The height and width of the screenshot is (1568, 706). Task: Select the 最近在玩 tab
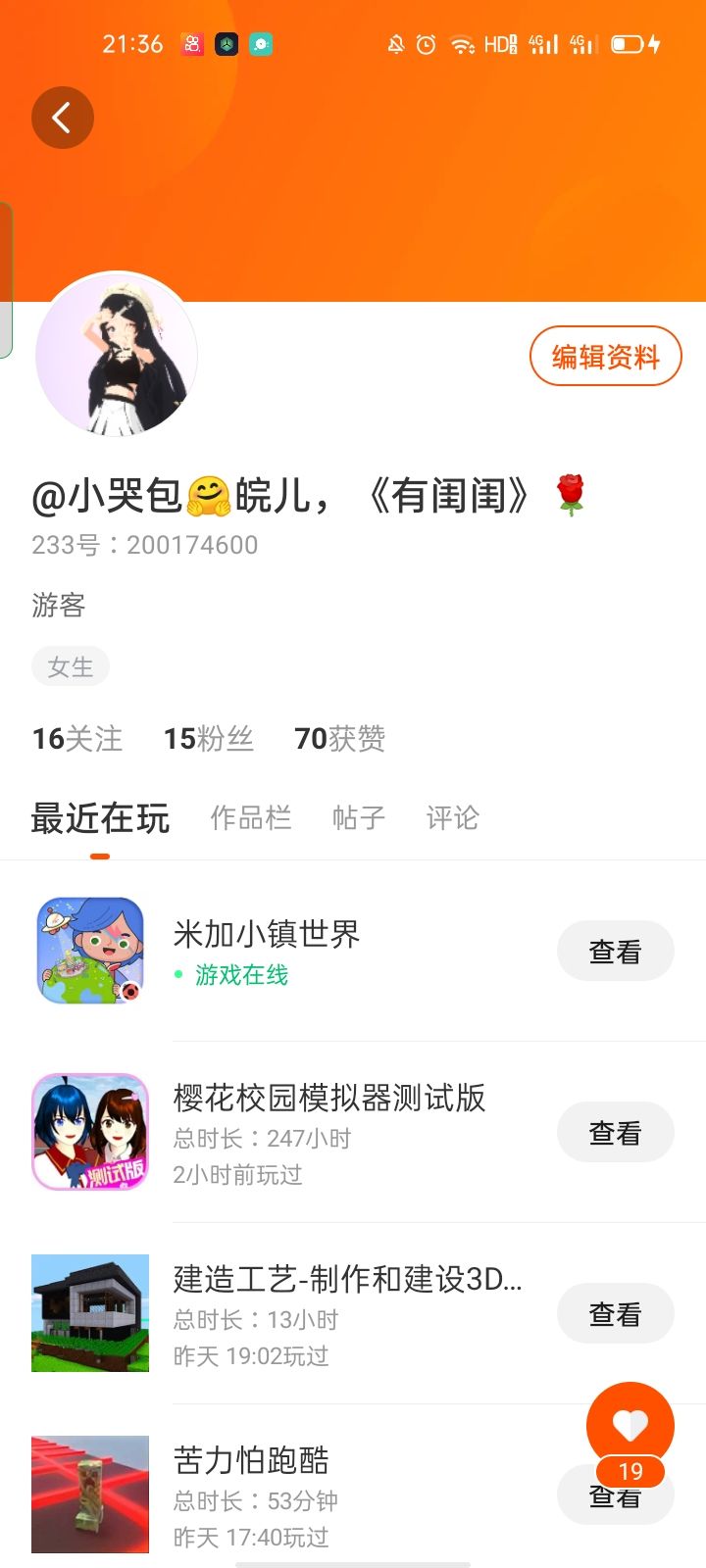click(x=100, y=817)
